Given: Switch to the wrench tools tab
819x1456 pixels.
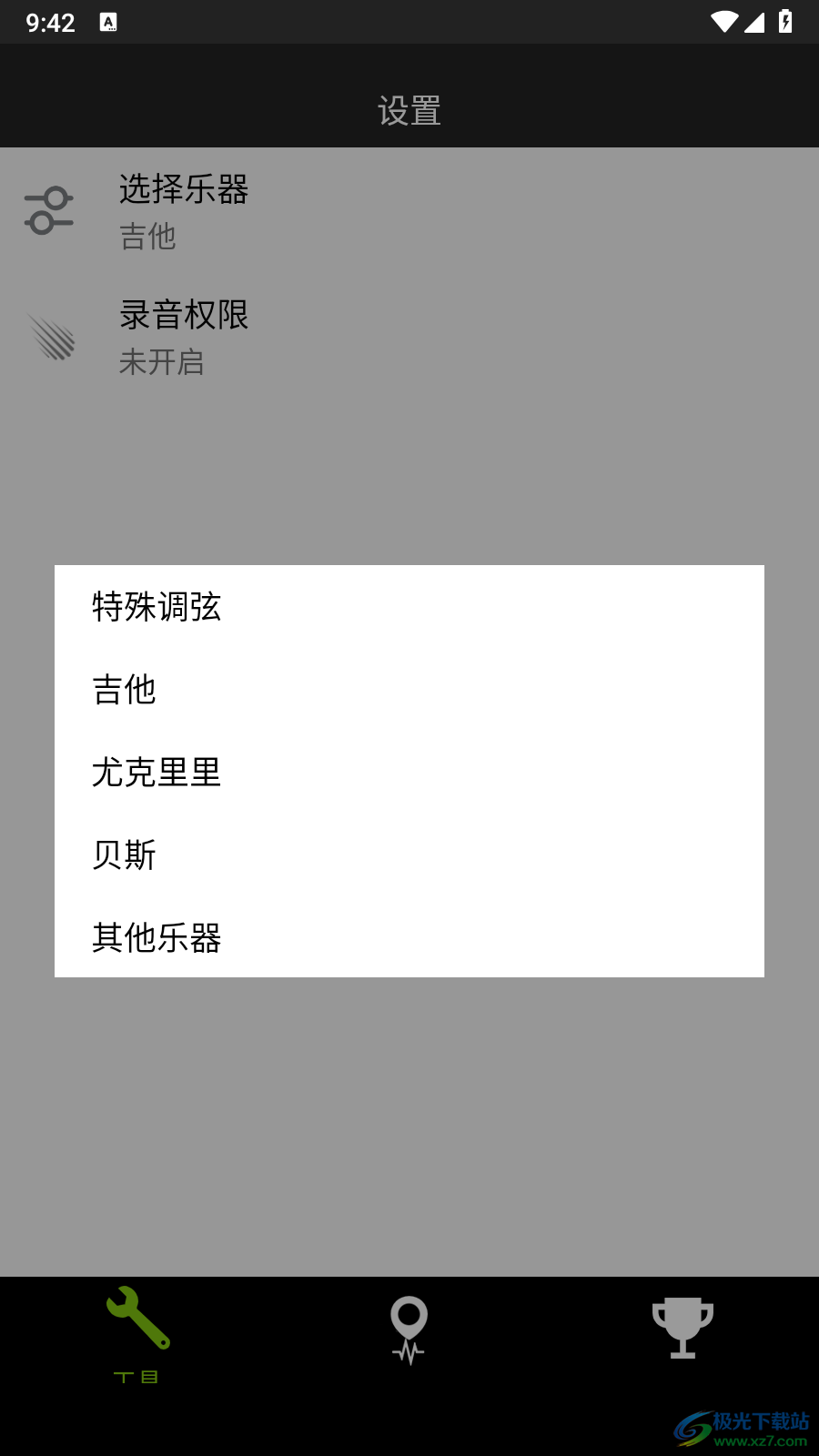Looking at the screenshot, I should pyautogui.click(x=136, y=1333).
